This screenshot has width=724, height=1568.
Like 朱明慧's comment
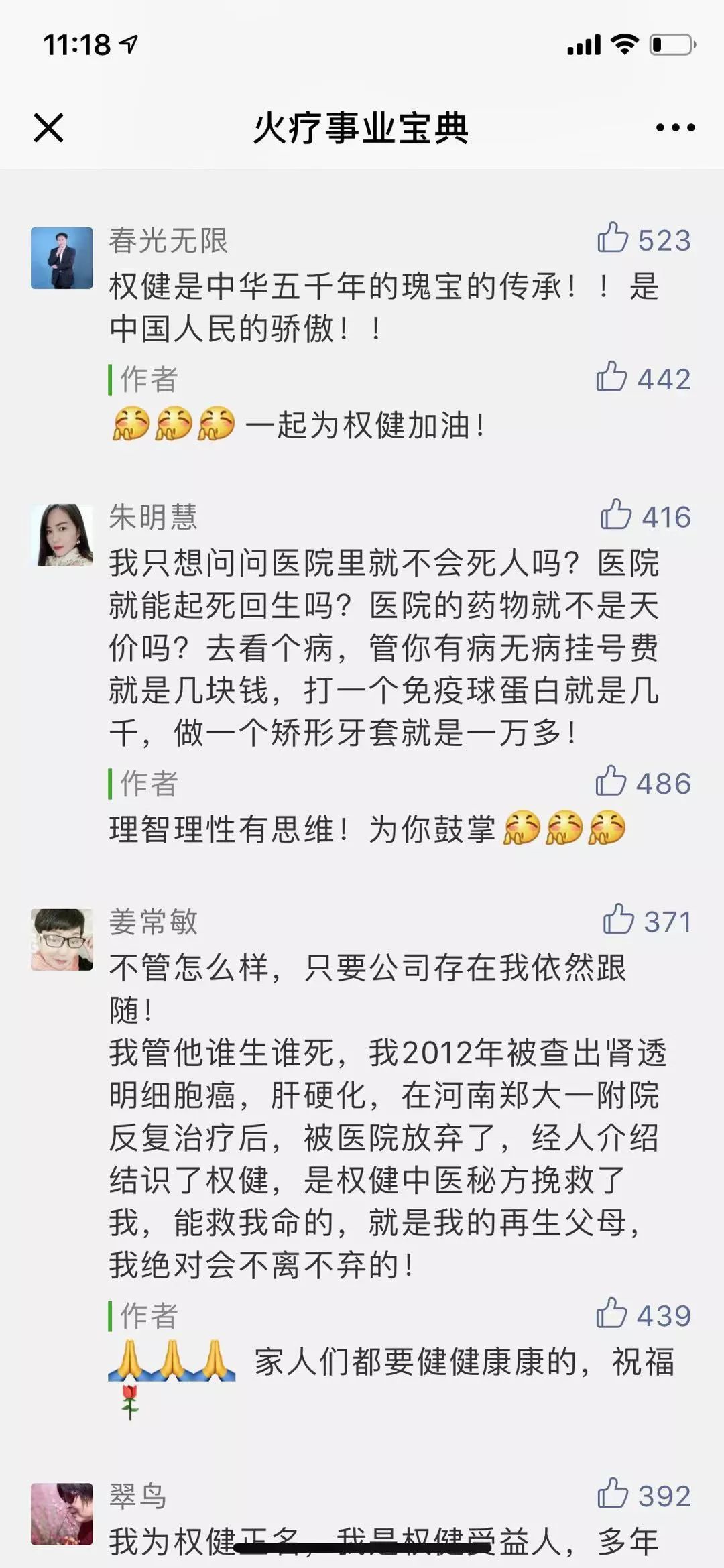point(615,516)
